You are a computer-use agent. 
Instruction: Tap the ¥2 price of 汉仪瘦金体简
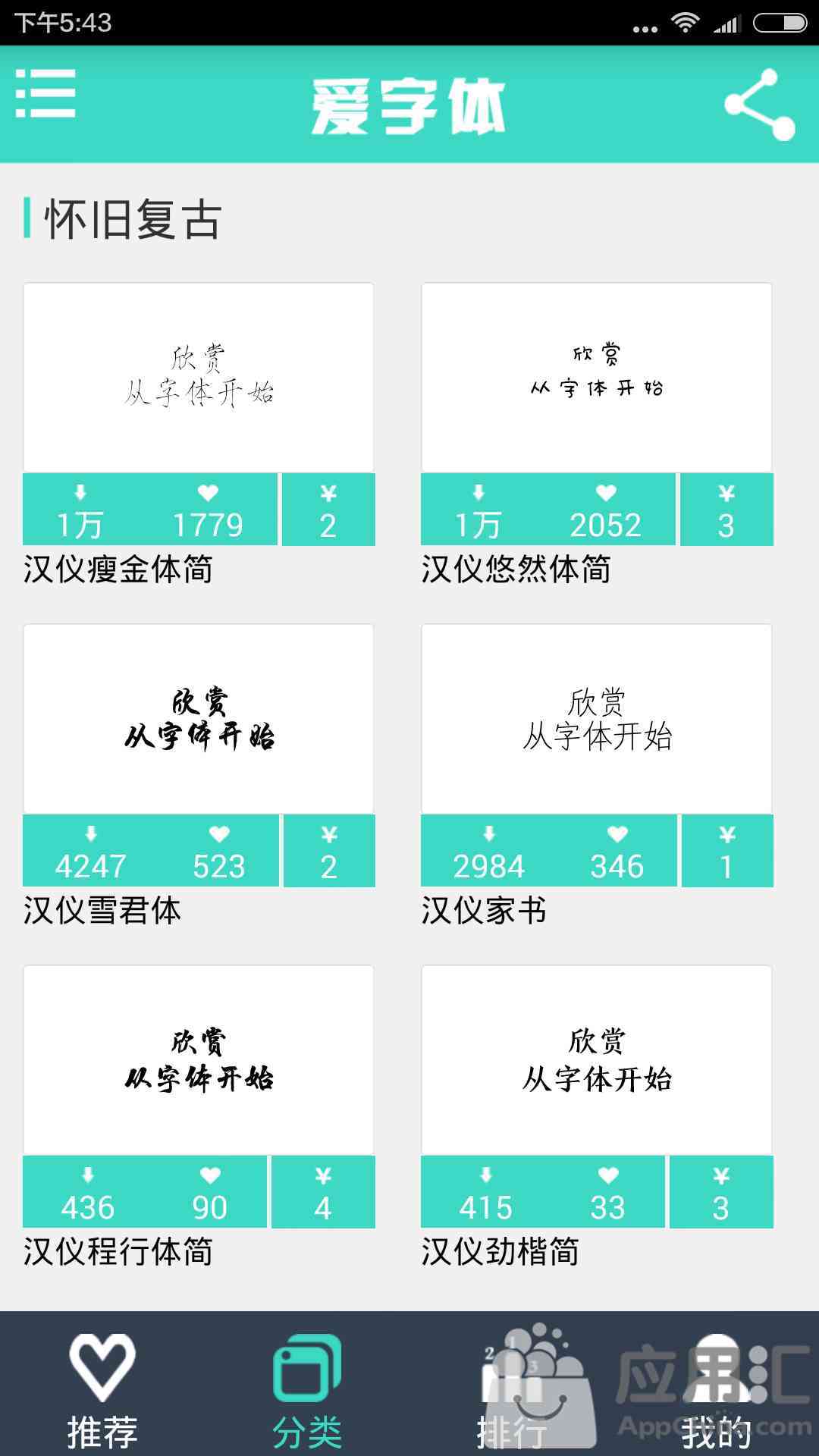(x=328, y=510)
